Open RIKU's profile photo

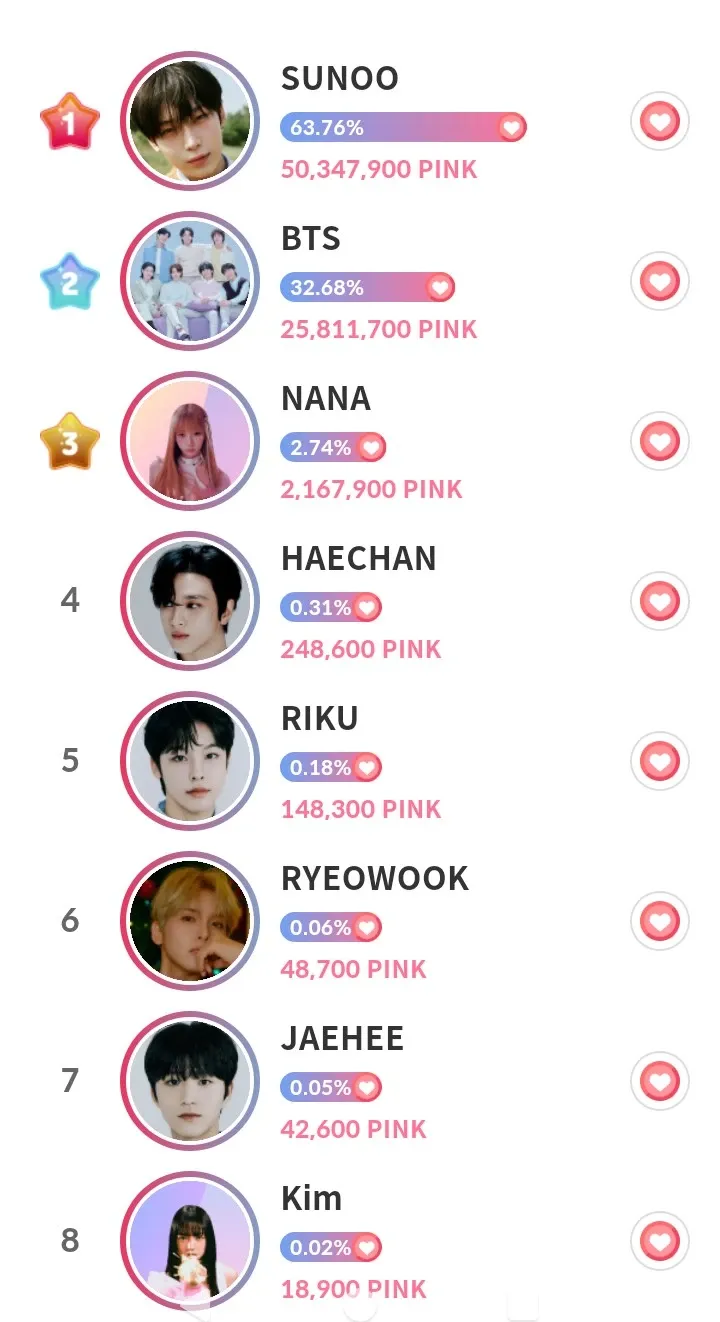coord(190,761)
